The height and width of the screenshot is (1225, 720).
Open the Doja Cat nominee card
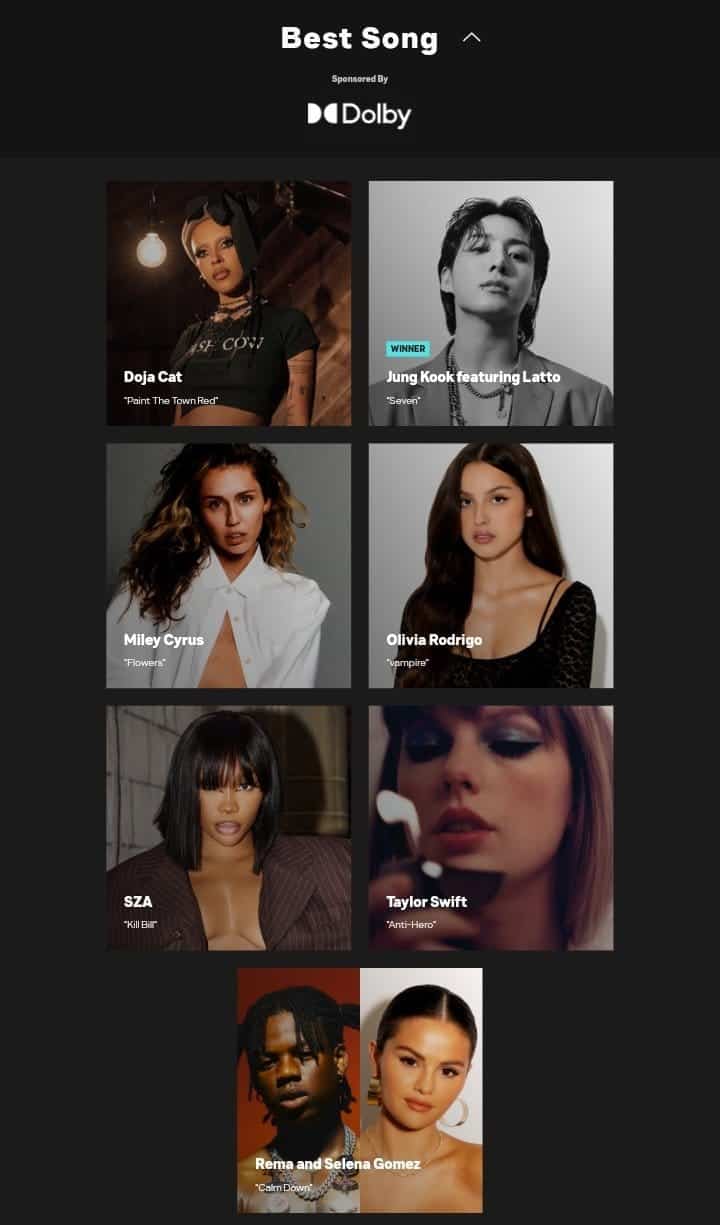pos(229,303)
